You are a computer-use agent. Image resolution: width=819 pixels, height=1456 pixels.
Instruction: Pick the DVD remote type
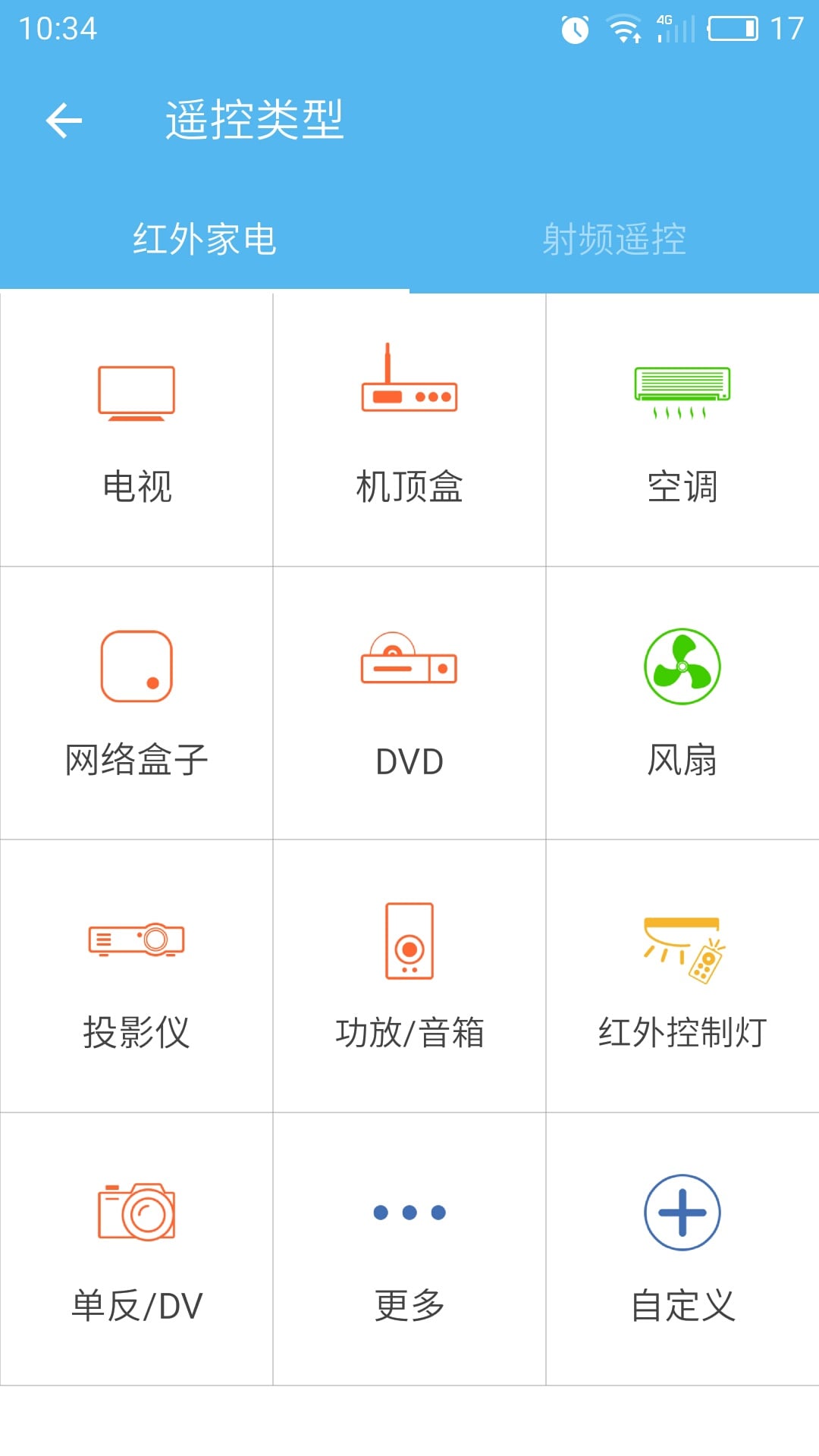(409, 703)
